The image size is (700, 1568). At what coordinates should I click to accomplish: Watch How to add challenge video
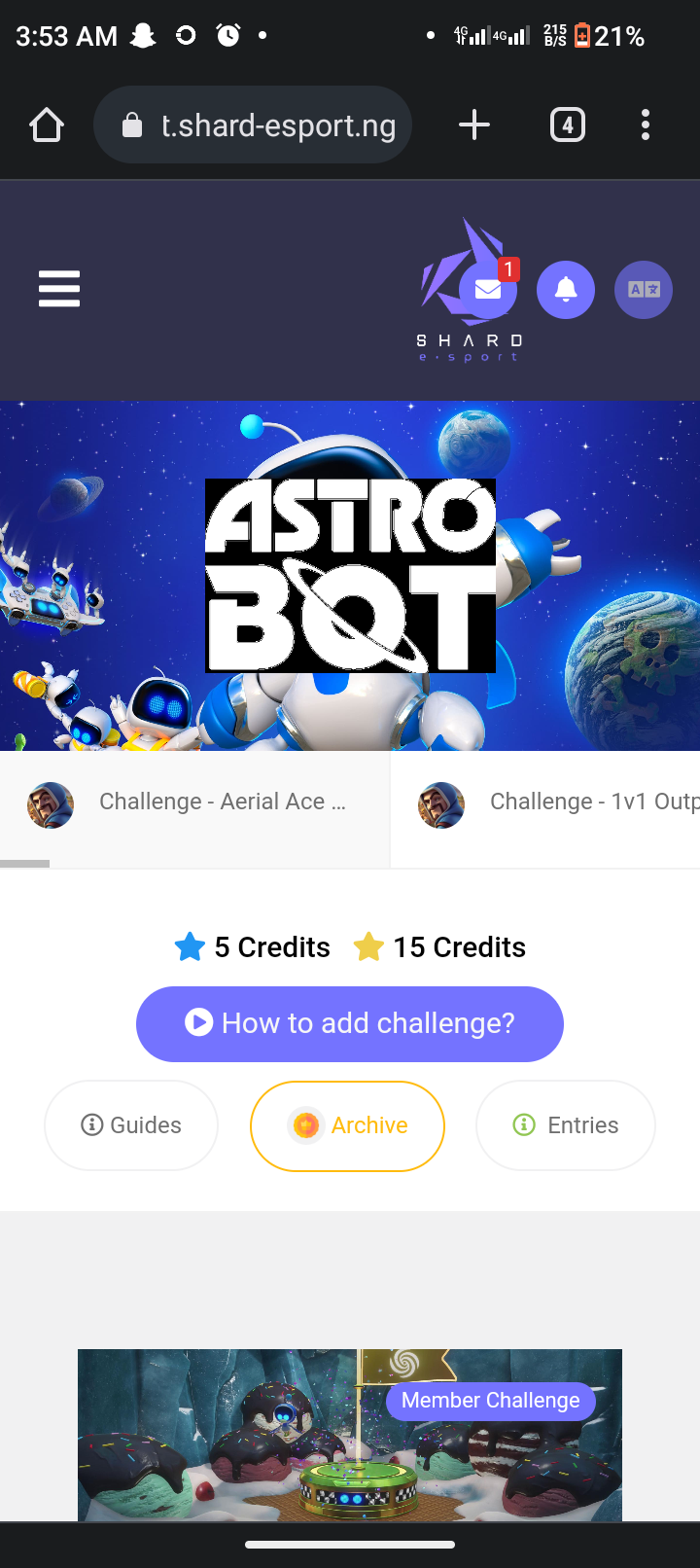[350, 1024]
